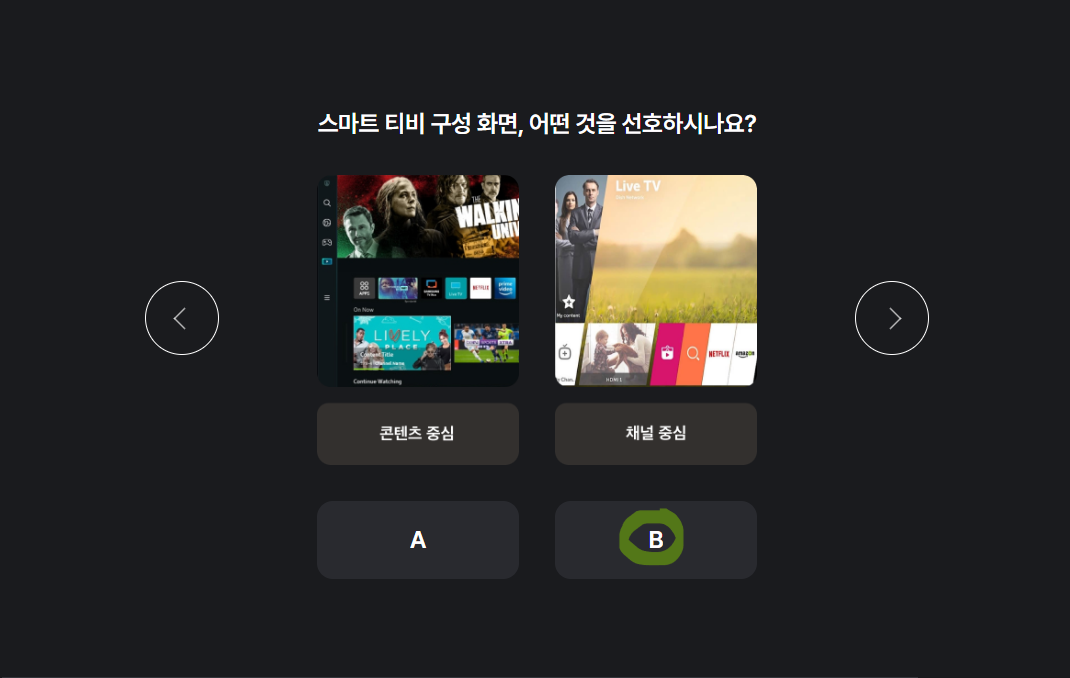Go to the next question arrow
Screen dimensions: 1070x678
pyautogui.click(x=892, y=318)
